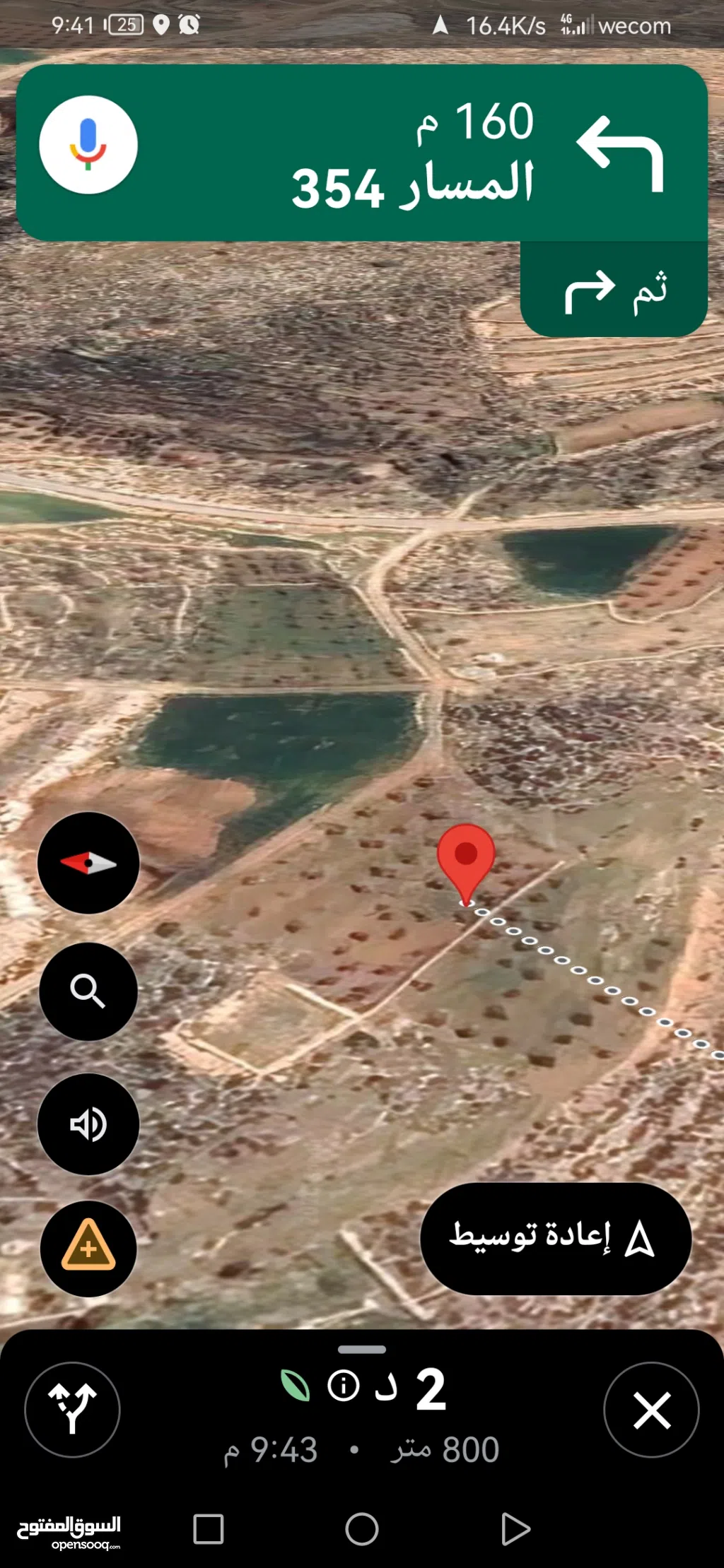Viewport: 724px width, 1568px height.
Task: Tap the next turn-right step chip
Action: tap(614, 290)
